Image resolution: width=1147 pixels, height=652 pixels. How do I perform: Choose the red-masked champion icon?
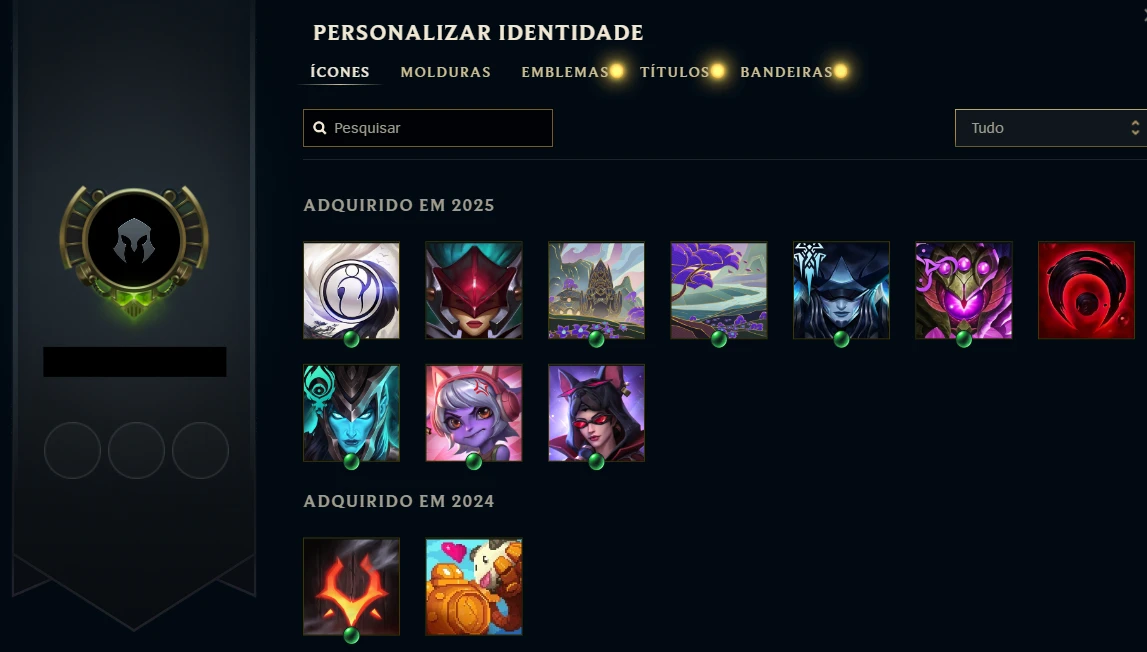click(474, 290)
